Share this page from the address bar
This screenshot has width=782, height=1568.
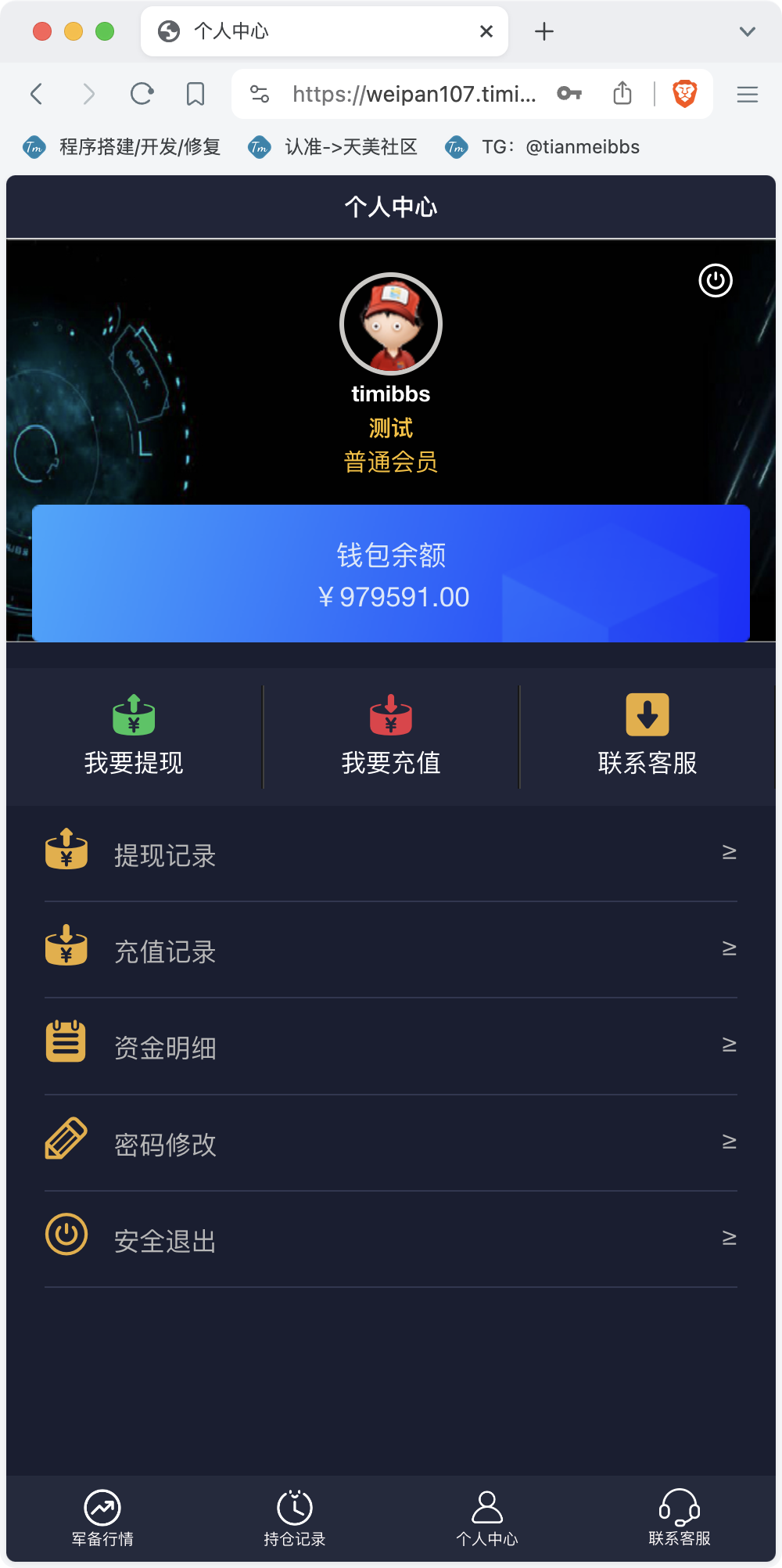(622, 94)
